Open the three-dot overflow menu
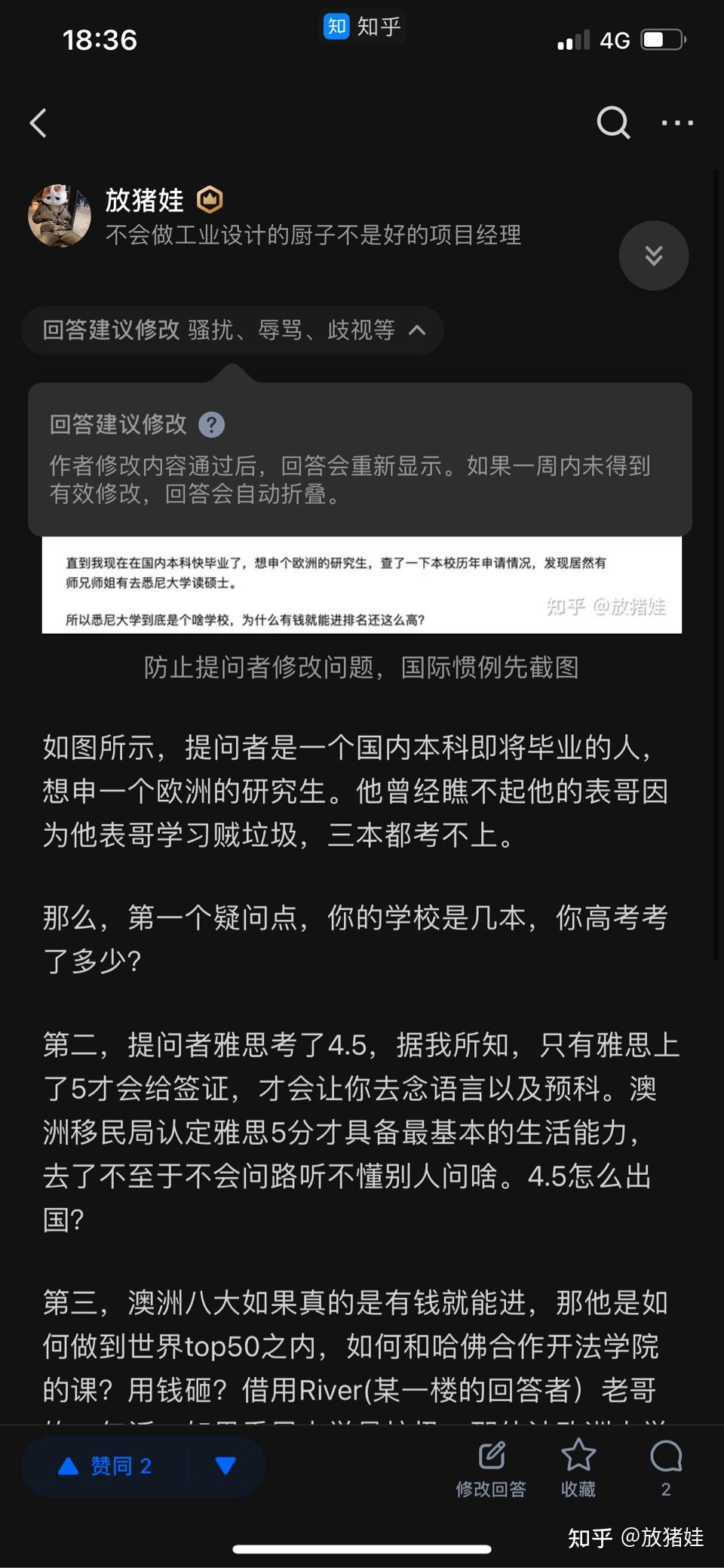Screen dimensions: 724x1568 pos(677,122)
